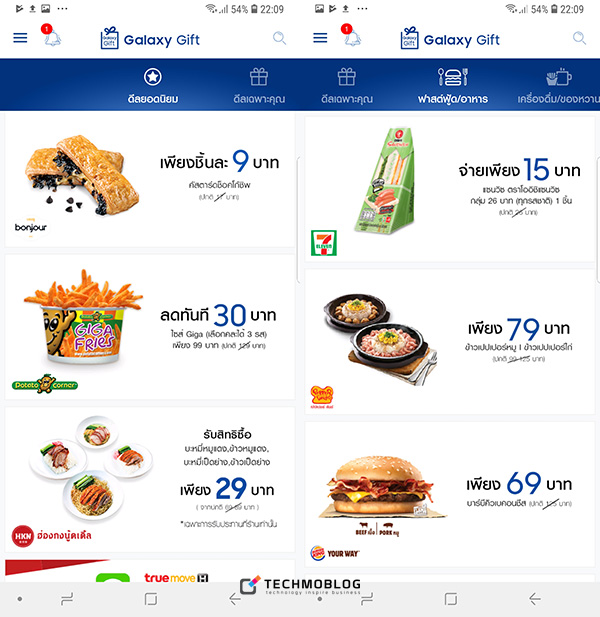Open the Pepper Lunch 79 baht deal
600x617 pixels.
(x=450, y=340)
